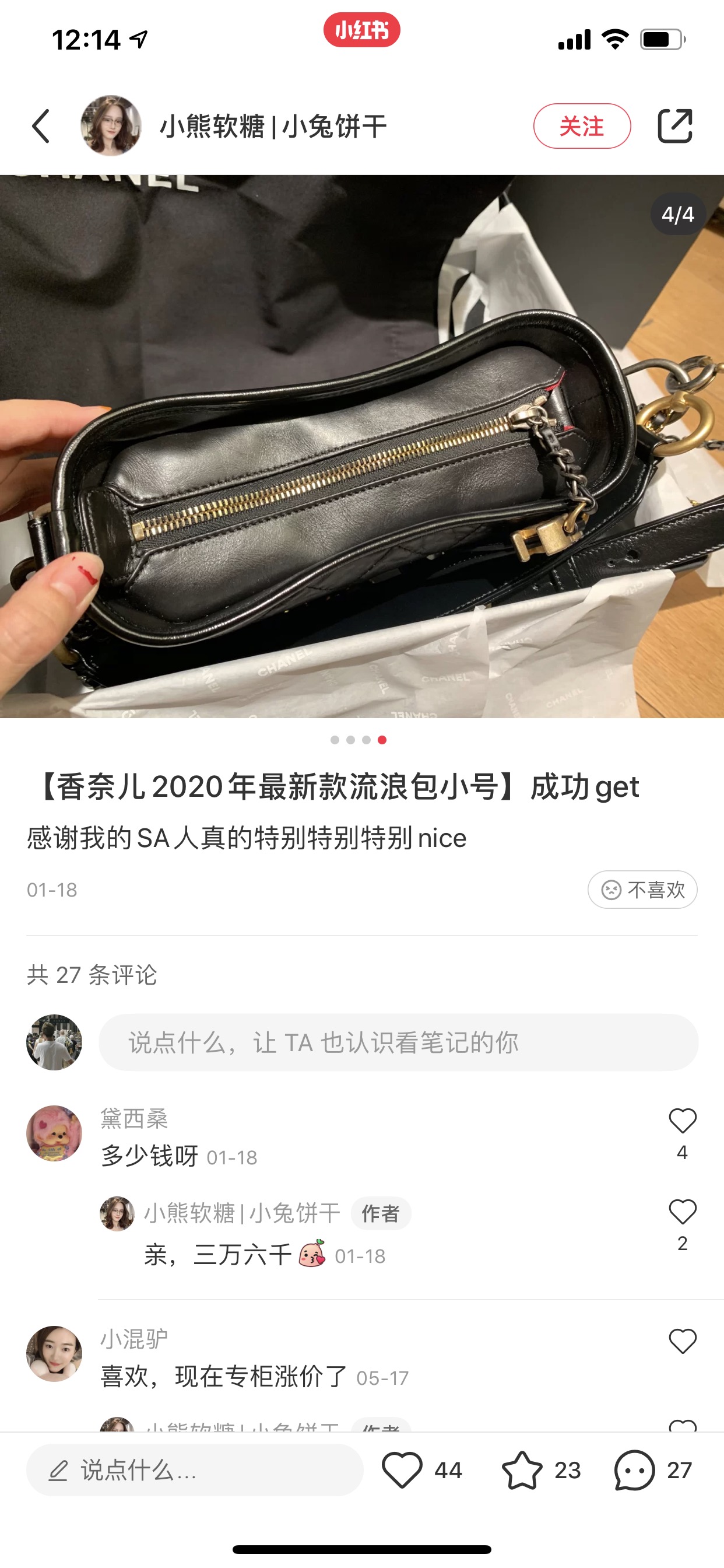Open comments via the speech bubble icon
Viewport: 724px width, 1568px height.
[635, 1471]
